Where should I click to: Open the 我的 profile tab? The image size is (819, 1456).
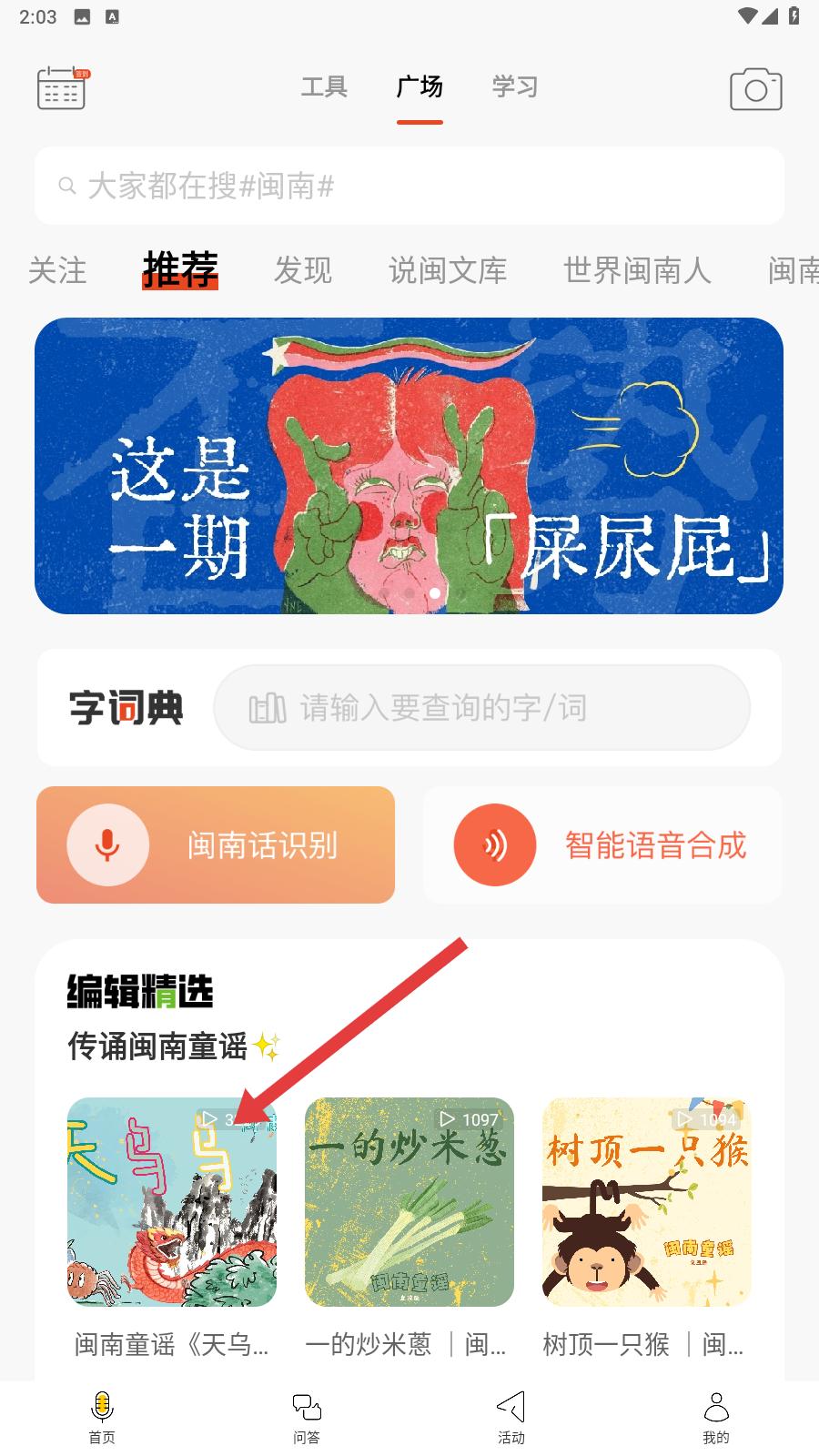click(716, 1417)
